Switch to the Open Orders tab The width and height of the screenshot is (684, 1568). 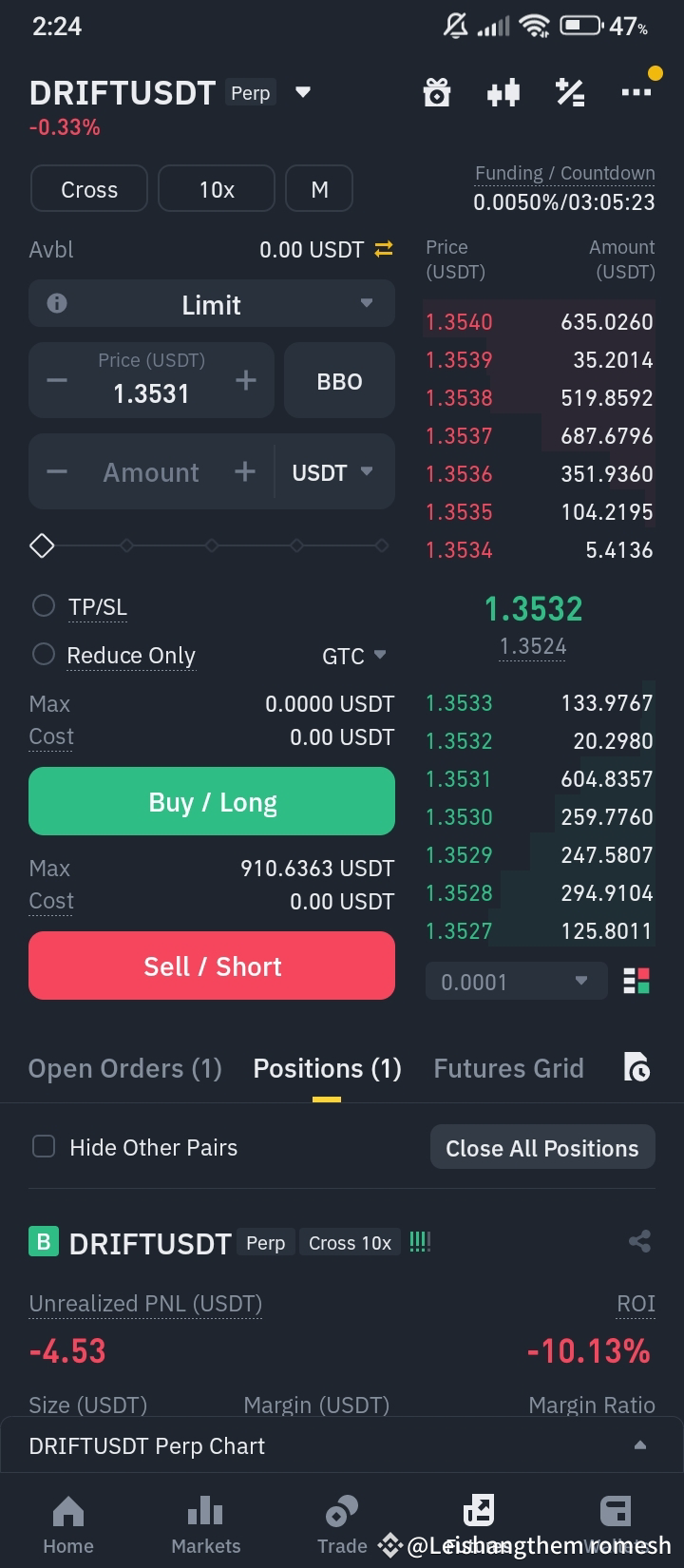pos(124,1068)
